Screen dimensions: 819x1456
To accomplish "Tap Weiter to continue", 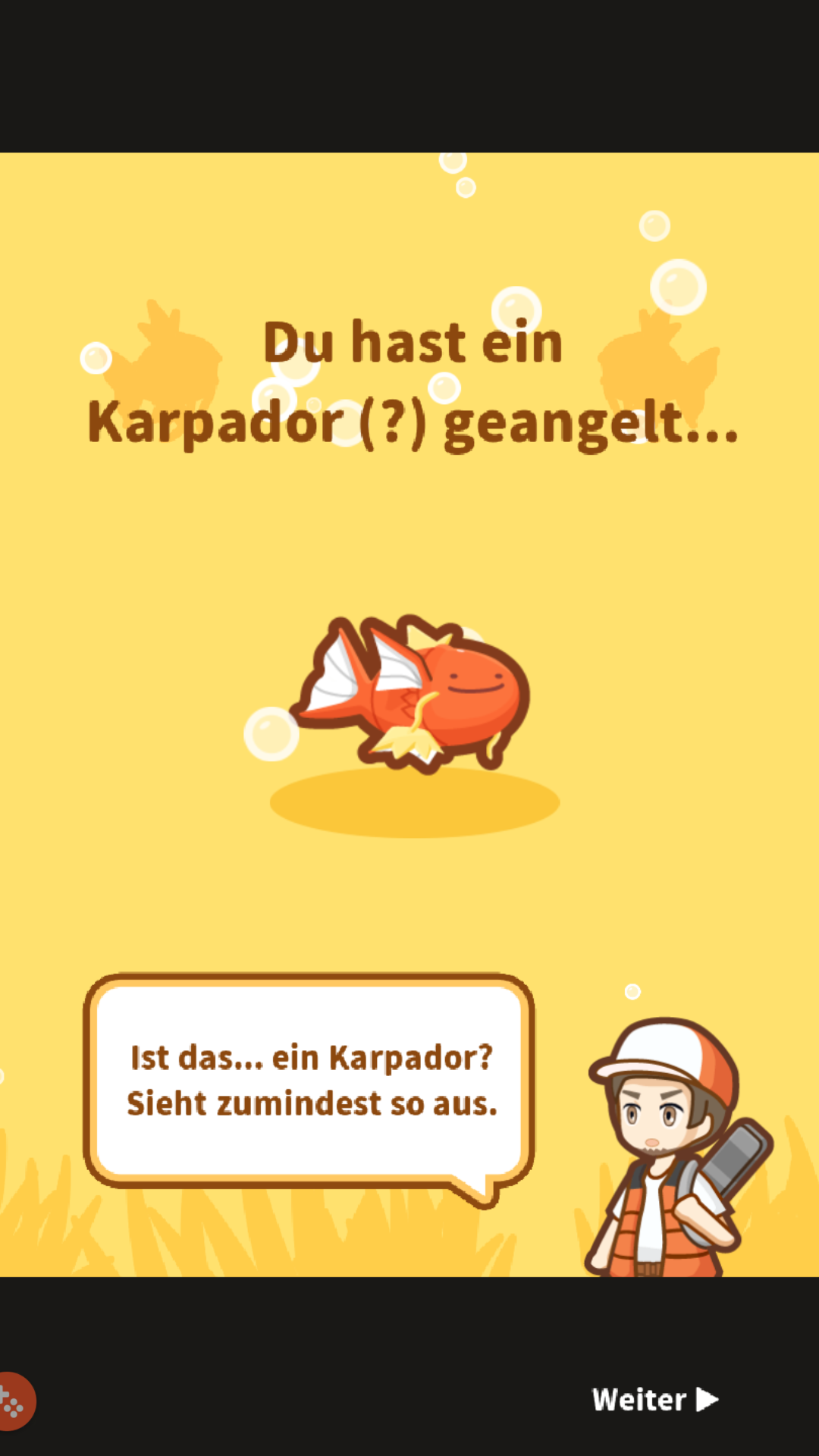I will (654, 1399).
